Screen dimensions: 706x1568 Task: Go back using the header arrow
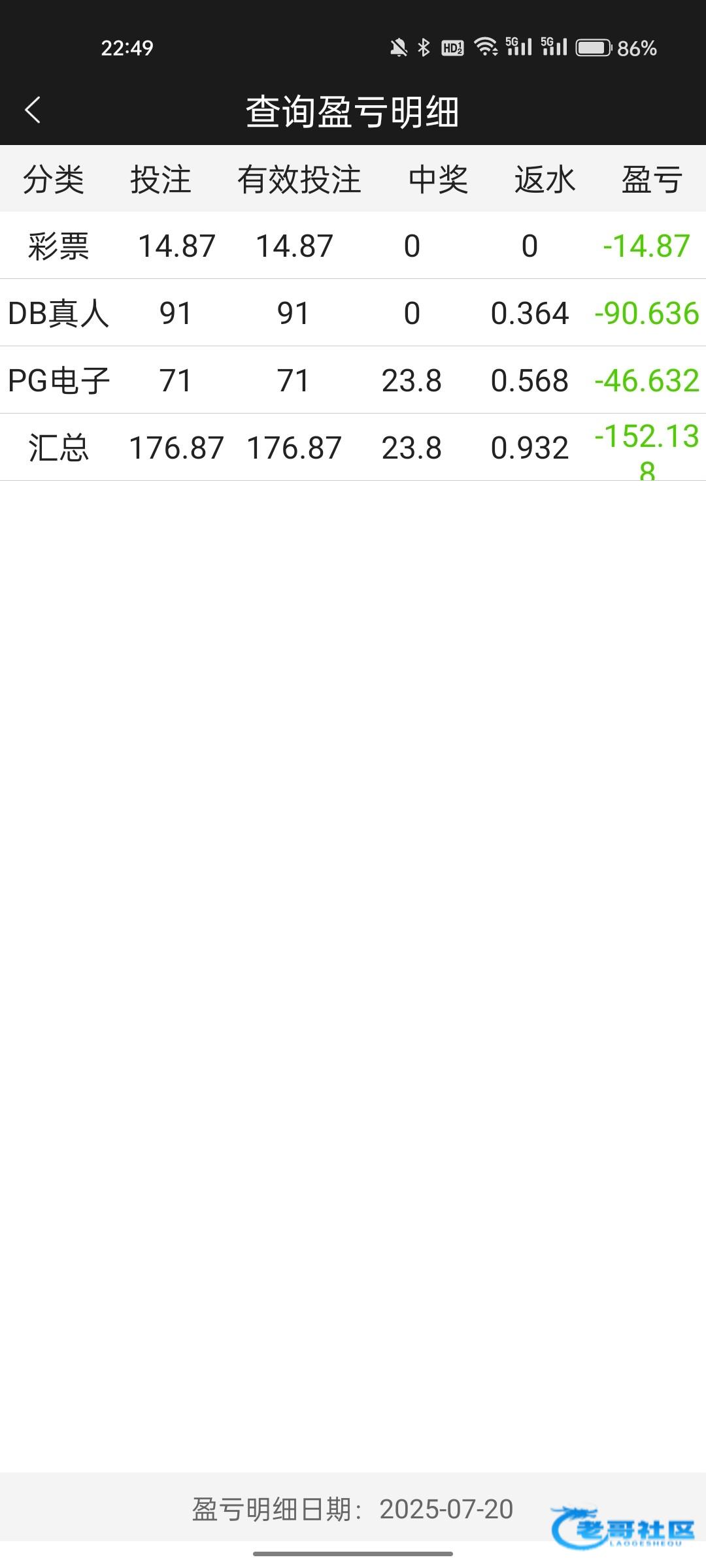pos(33,110)
